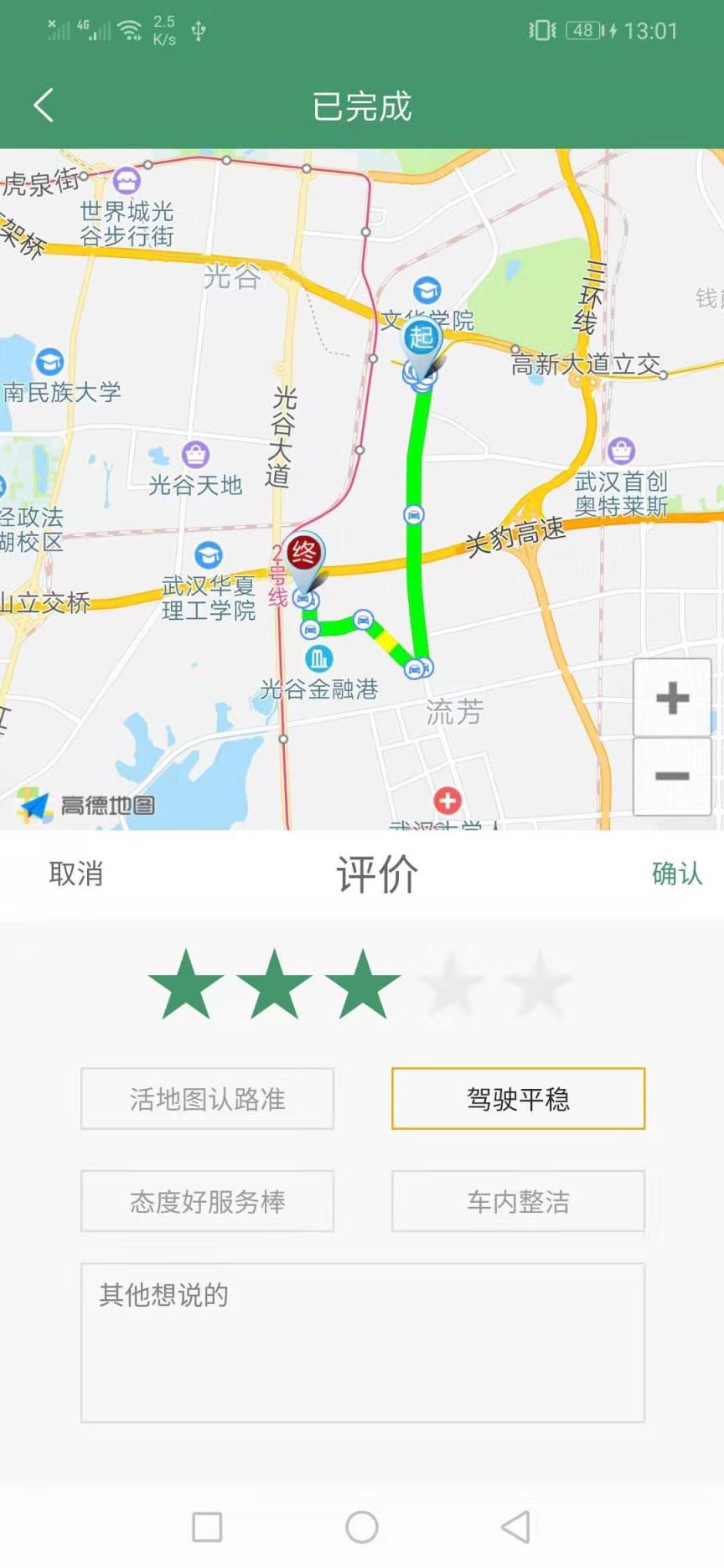
Task: Confirm the rating by tapping 确认
Action: pyautogui.click(x=677, y=874)
